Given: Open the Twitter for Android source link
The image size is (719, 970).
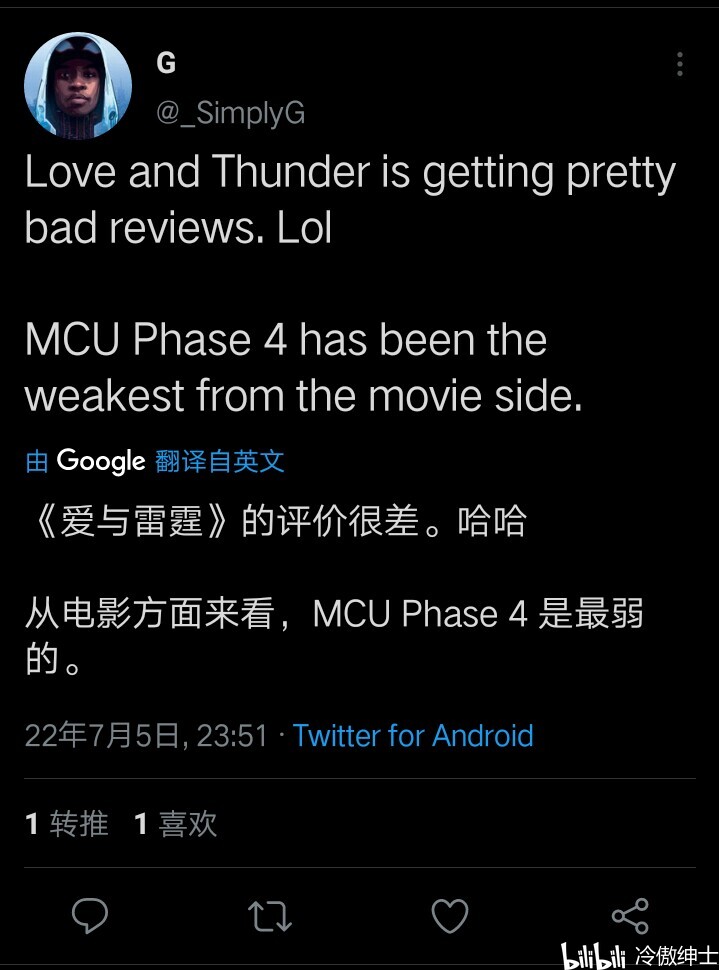Looking at the screenshot, I should [x=413, y=736].
